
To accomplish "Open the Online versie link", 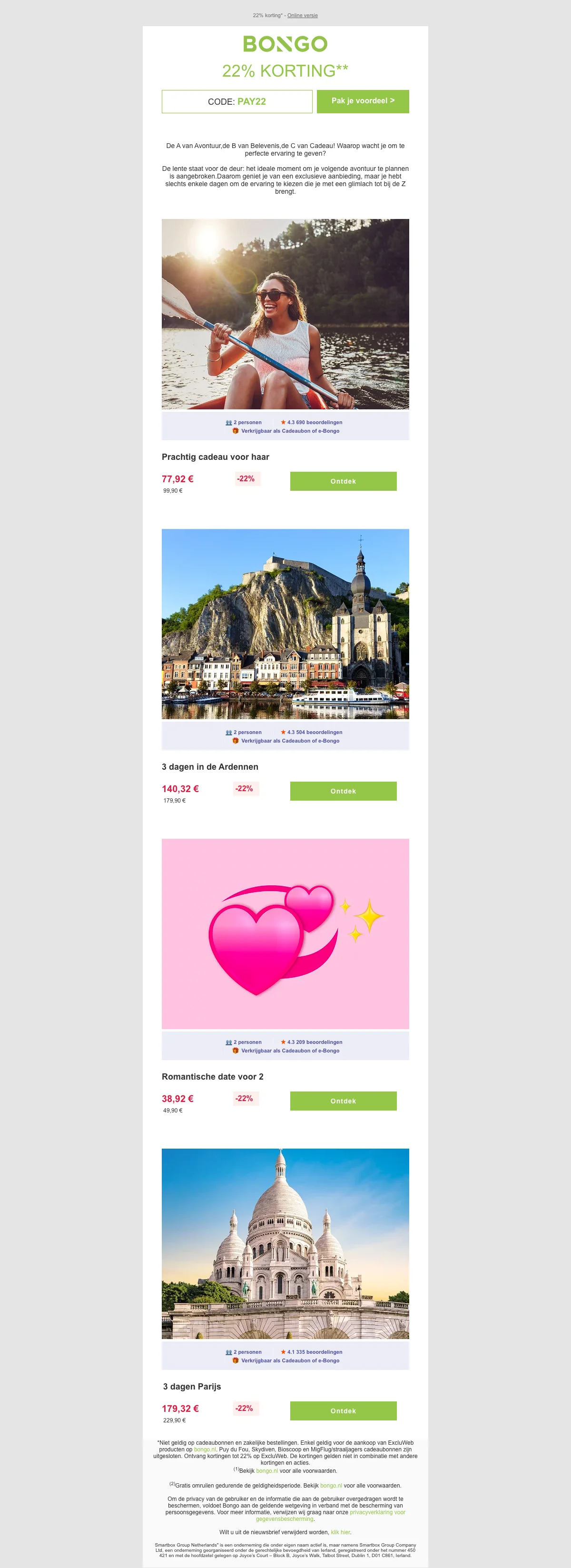I will coord(302,15).
